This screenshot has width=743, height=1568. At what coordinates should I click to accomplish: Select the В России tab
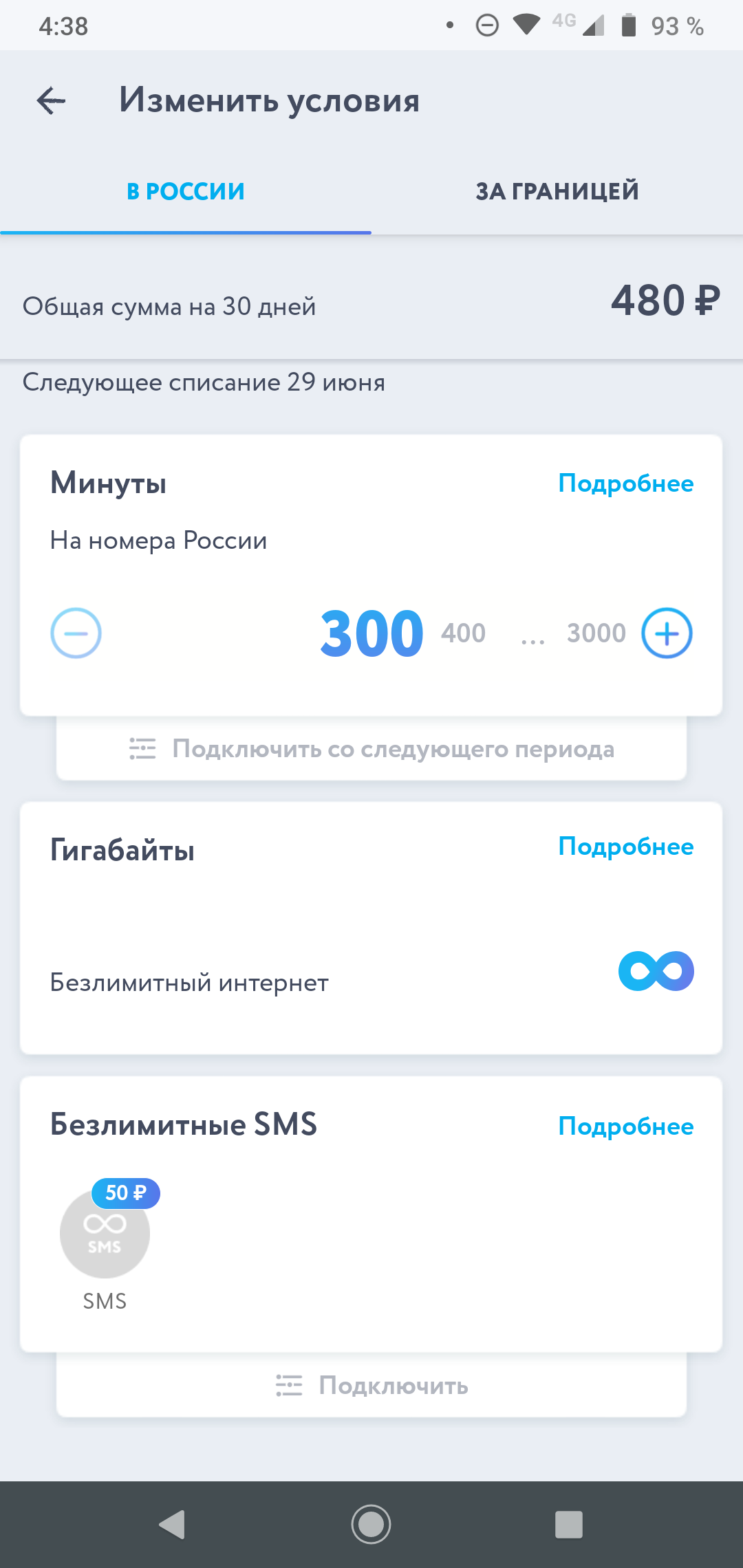pos(186,191)
